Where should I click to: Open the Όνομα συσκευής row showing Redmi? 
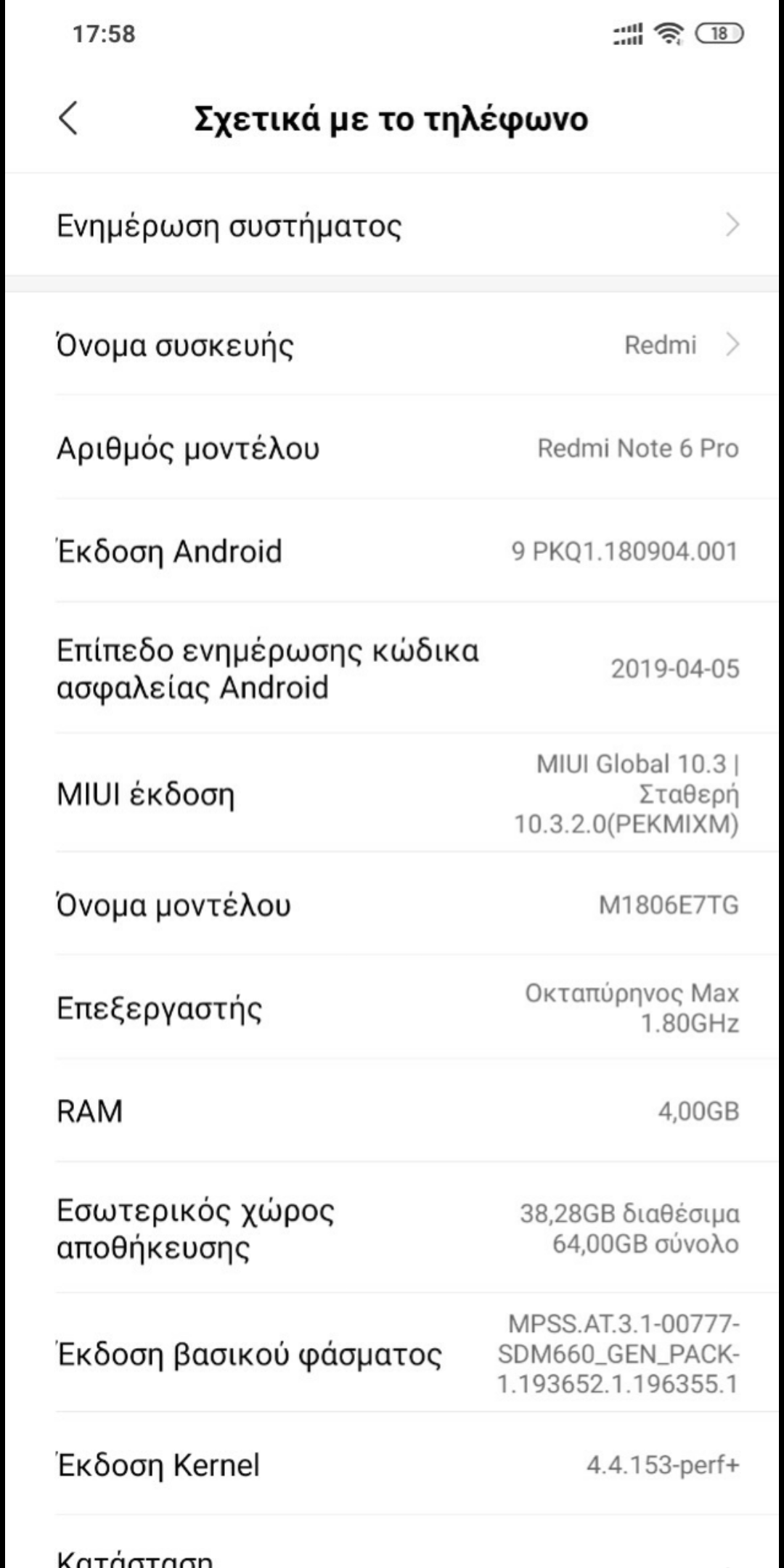coord(392,345)
